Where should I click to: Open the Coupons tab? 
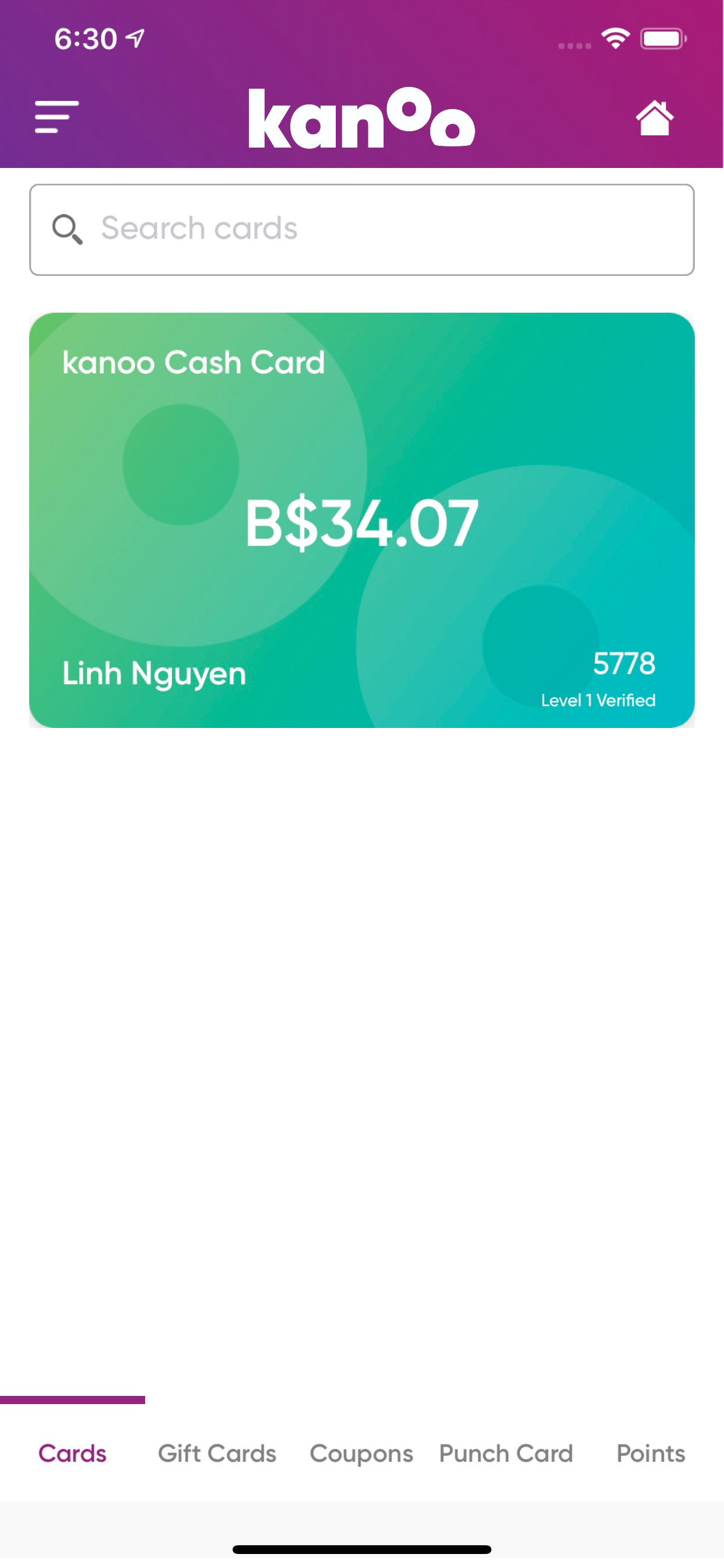[361, 1454]
